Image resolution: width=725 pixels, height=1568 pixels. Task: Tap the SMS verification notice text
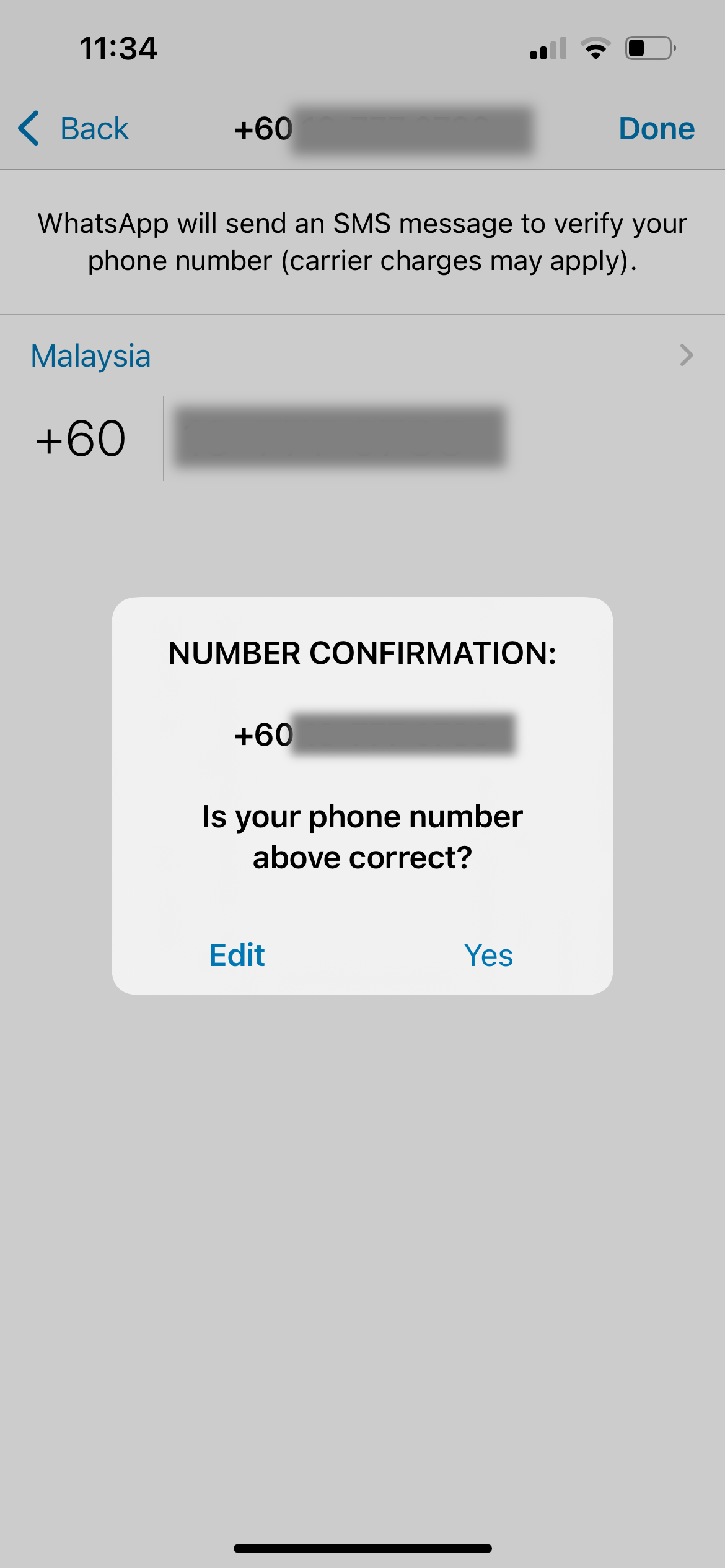click(x=362, y=242)
